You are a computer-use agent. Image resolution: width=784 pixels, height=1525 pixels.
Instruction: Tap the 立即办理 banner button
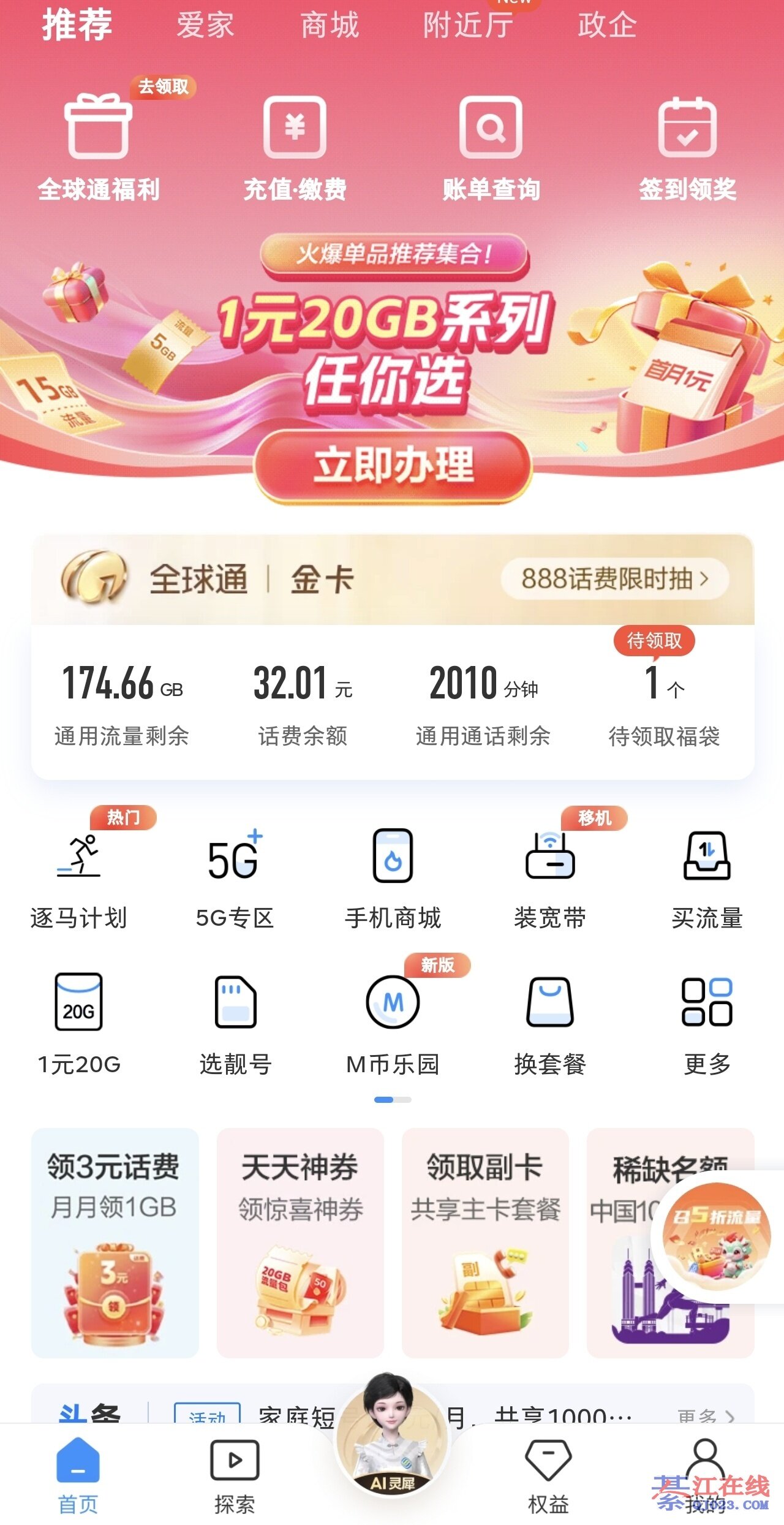pyautogui.click(x=393, y=466)
